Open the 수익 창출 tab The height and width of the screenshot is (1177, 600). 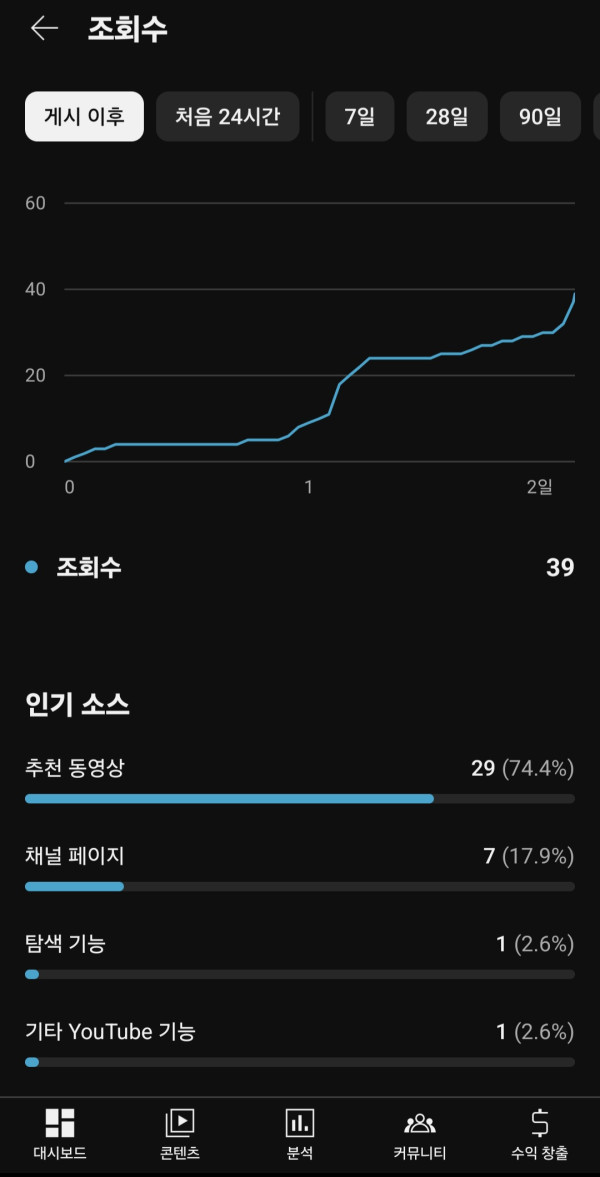[x=540, y=1135]
